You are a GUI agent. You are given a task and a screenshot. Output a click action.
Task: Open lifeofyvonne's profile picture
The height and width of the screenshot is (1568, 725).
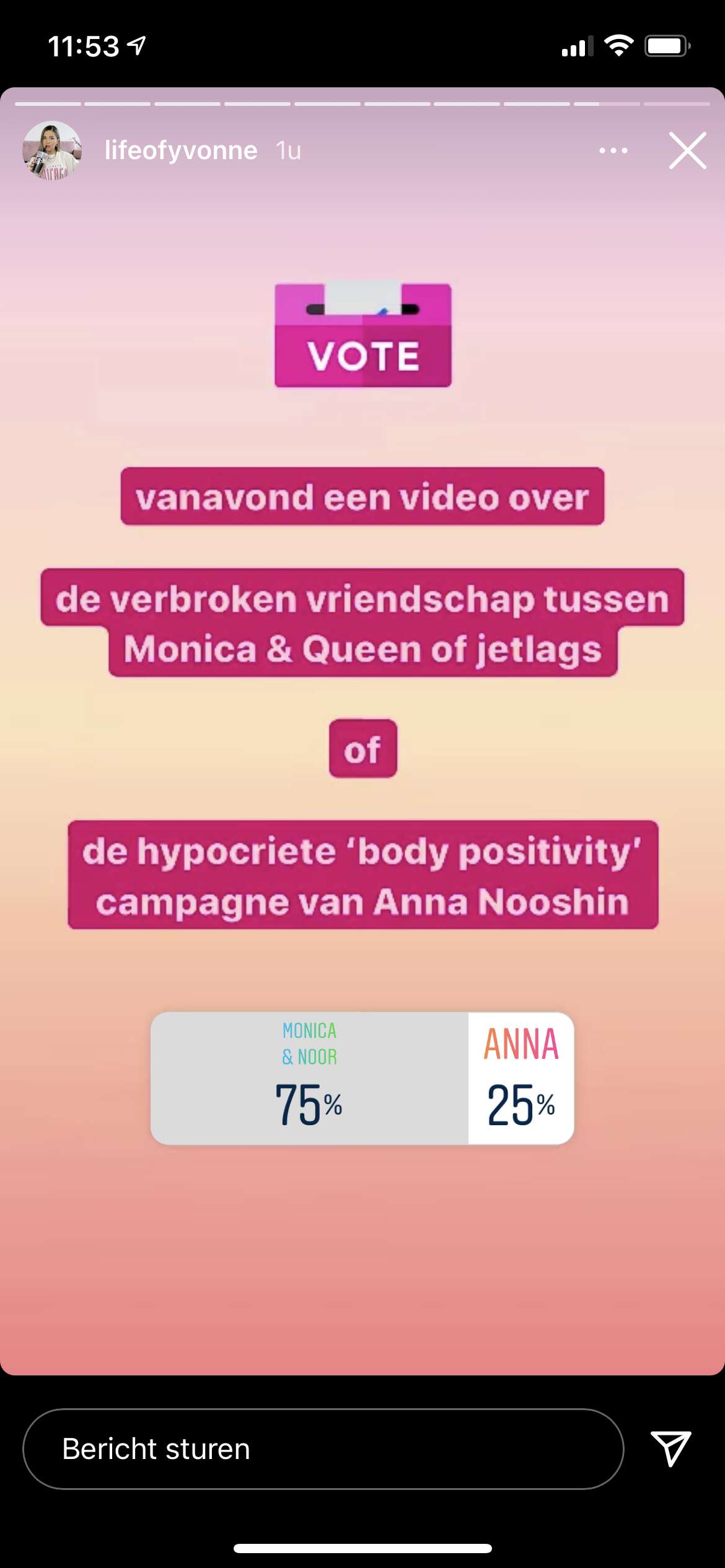pyautogui.click(x=52, y=150)
